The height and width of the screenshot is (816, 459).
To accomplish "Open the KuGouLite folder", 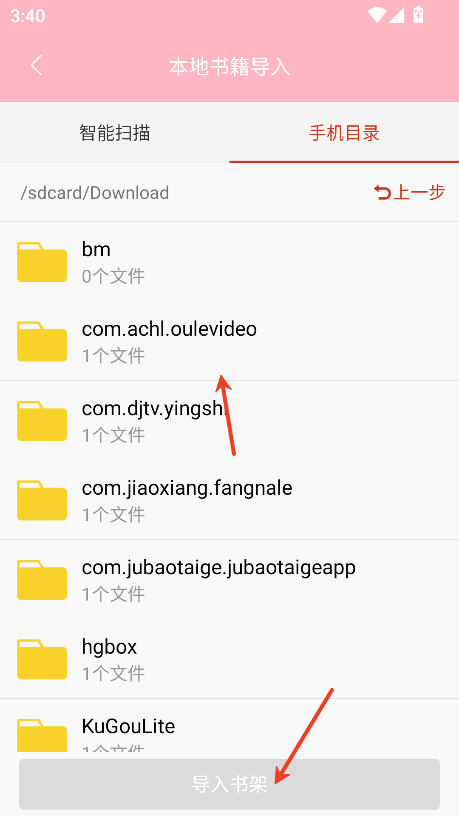I will [x=230, y=725].
